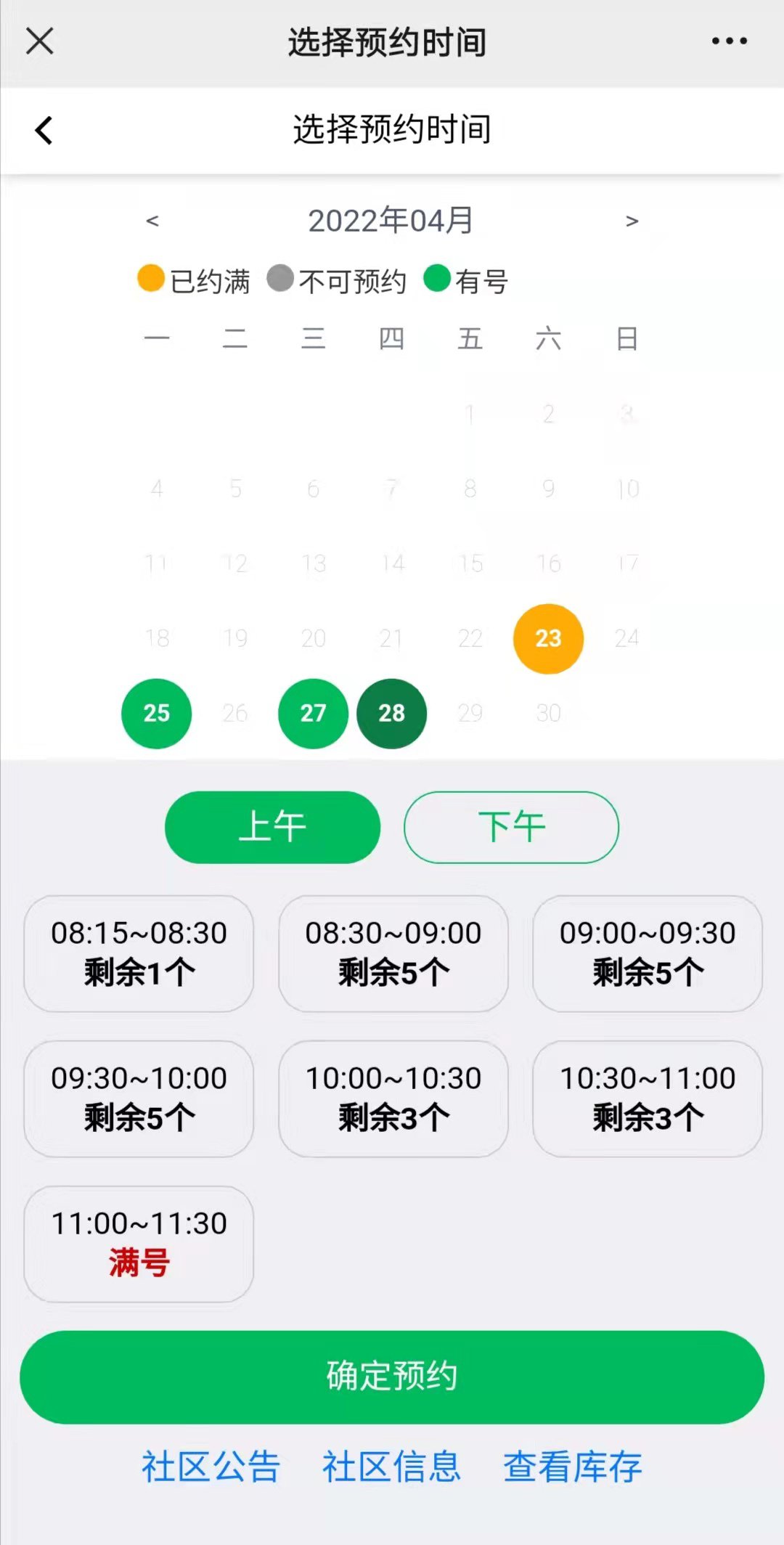Switch to the 上午 morning slots
The width and height of the screenshot is (784, 1545).
(272, 827)
